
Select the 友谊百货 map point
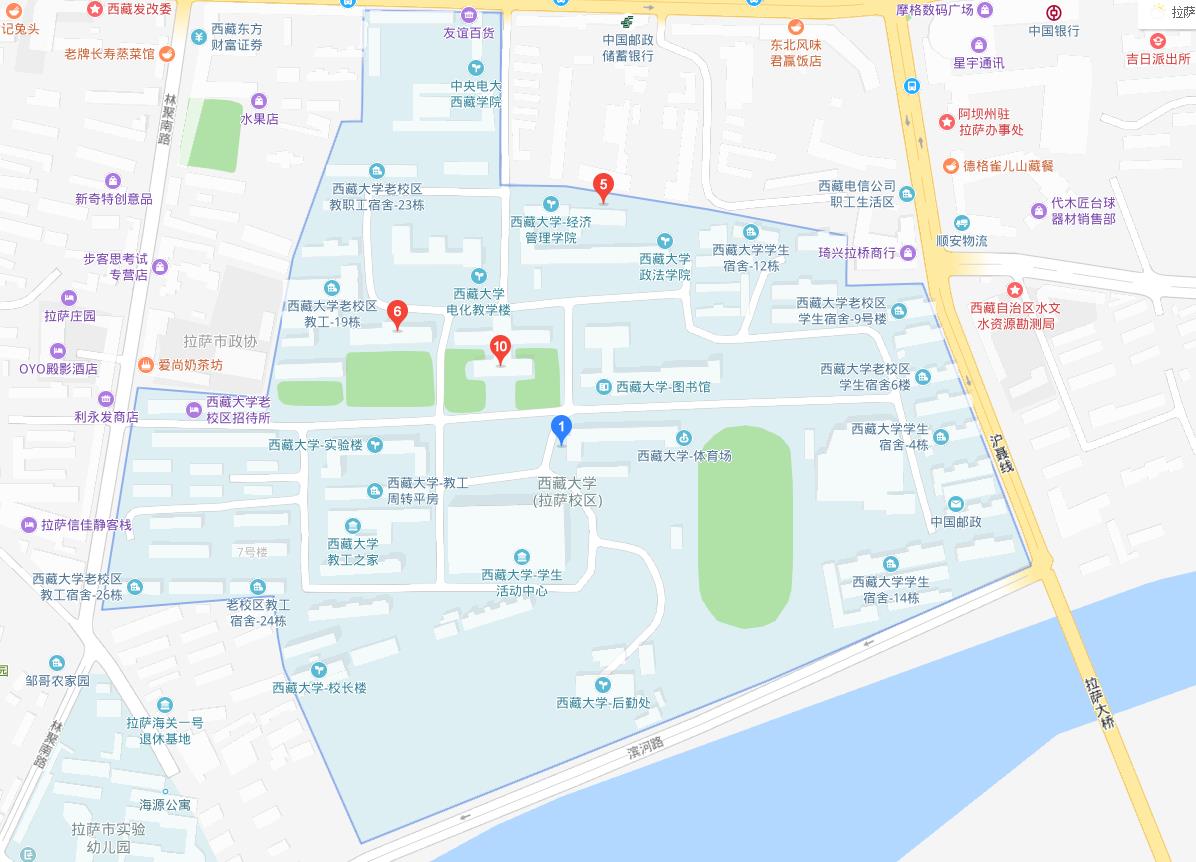pyautogui.click(x=469, y=15)
